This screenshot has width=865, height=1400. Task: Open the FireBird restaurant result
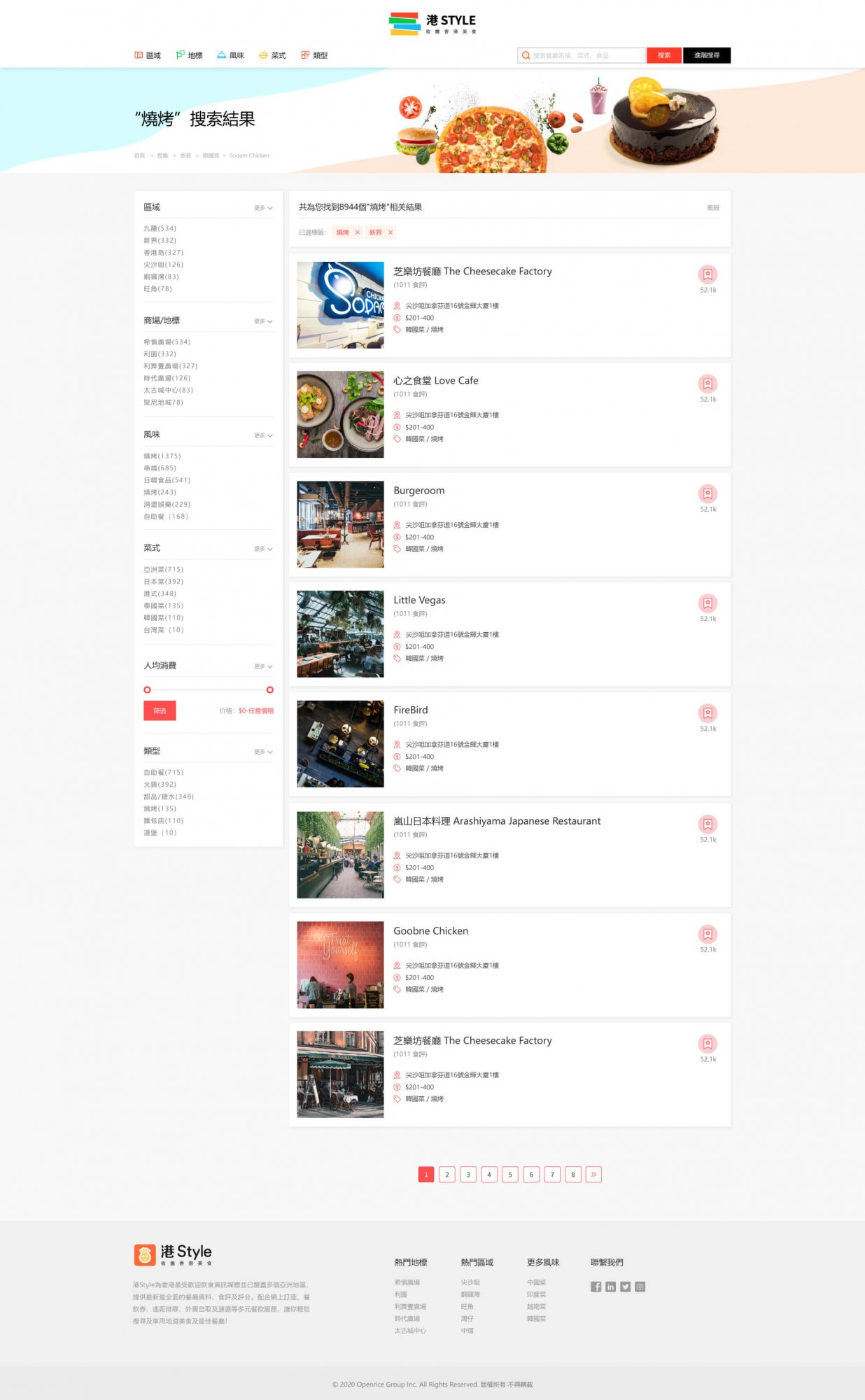pos(410,710)
